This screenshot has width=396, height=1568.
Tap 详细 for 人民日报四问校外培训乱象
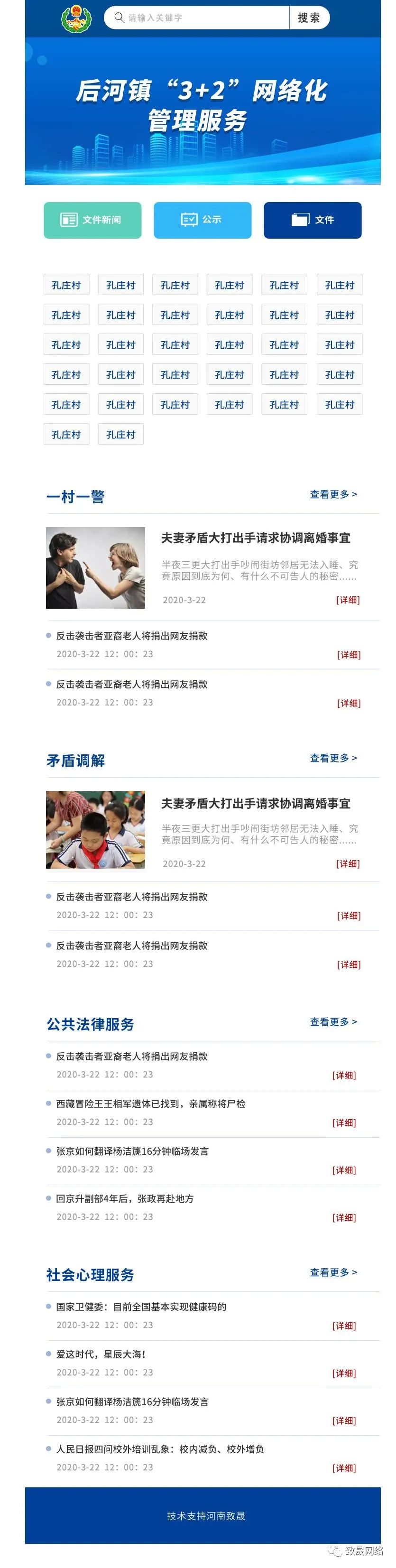tap(344, 1468)
